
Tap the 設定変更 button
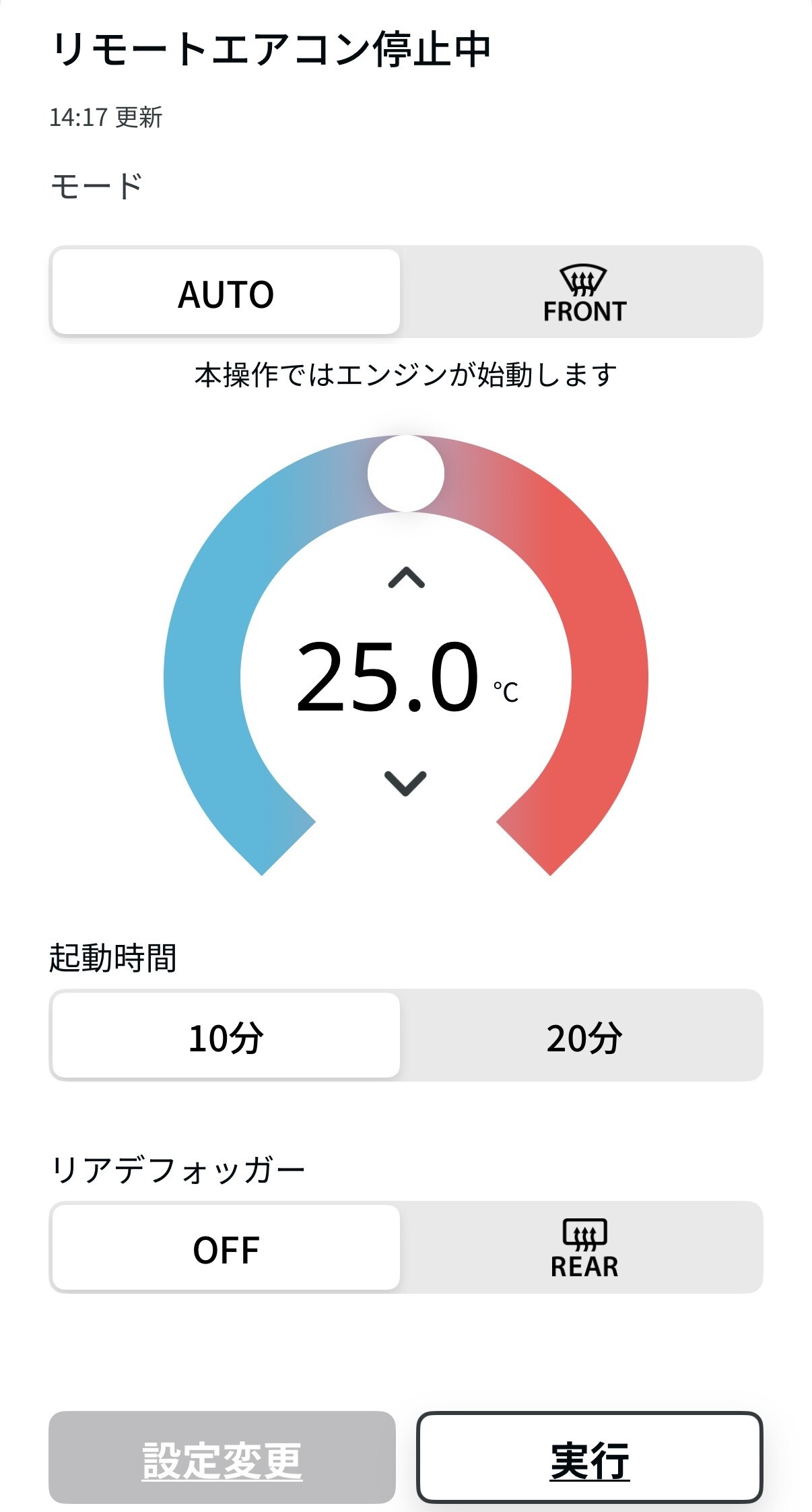(222, 1458)
